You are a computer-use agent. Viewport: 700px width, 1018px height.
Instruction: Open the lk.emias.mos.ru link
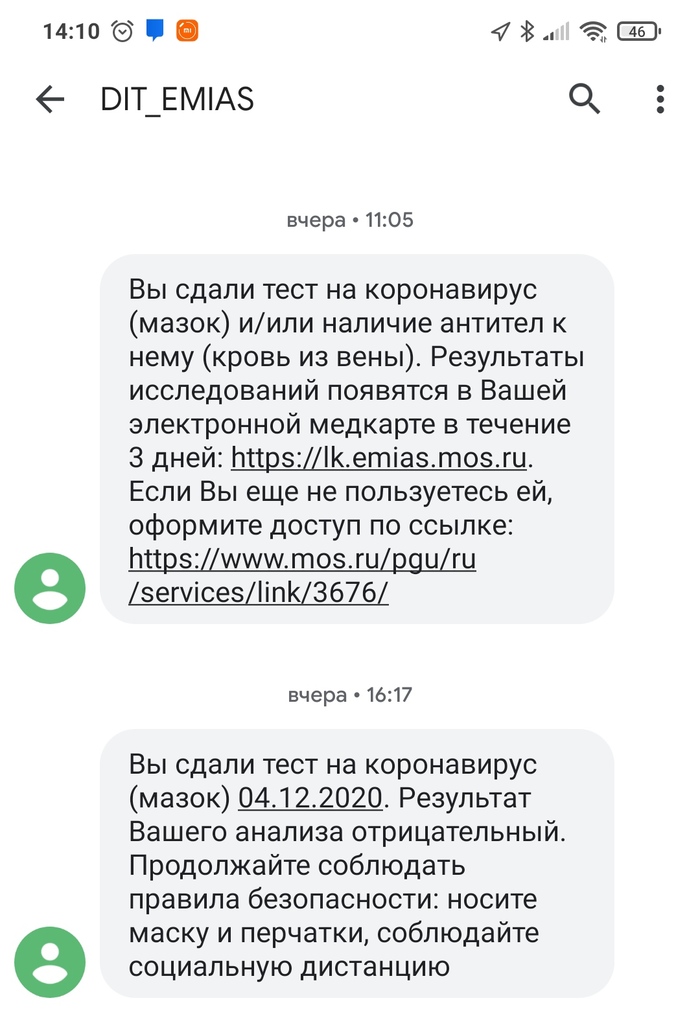379,458
